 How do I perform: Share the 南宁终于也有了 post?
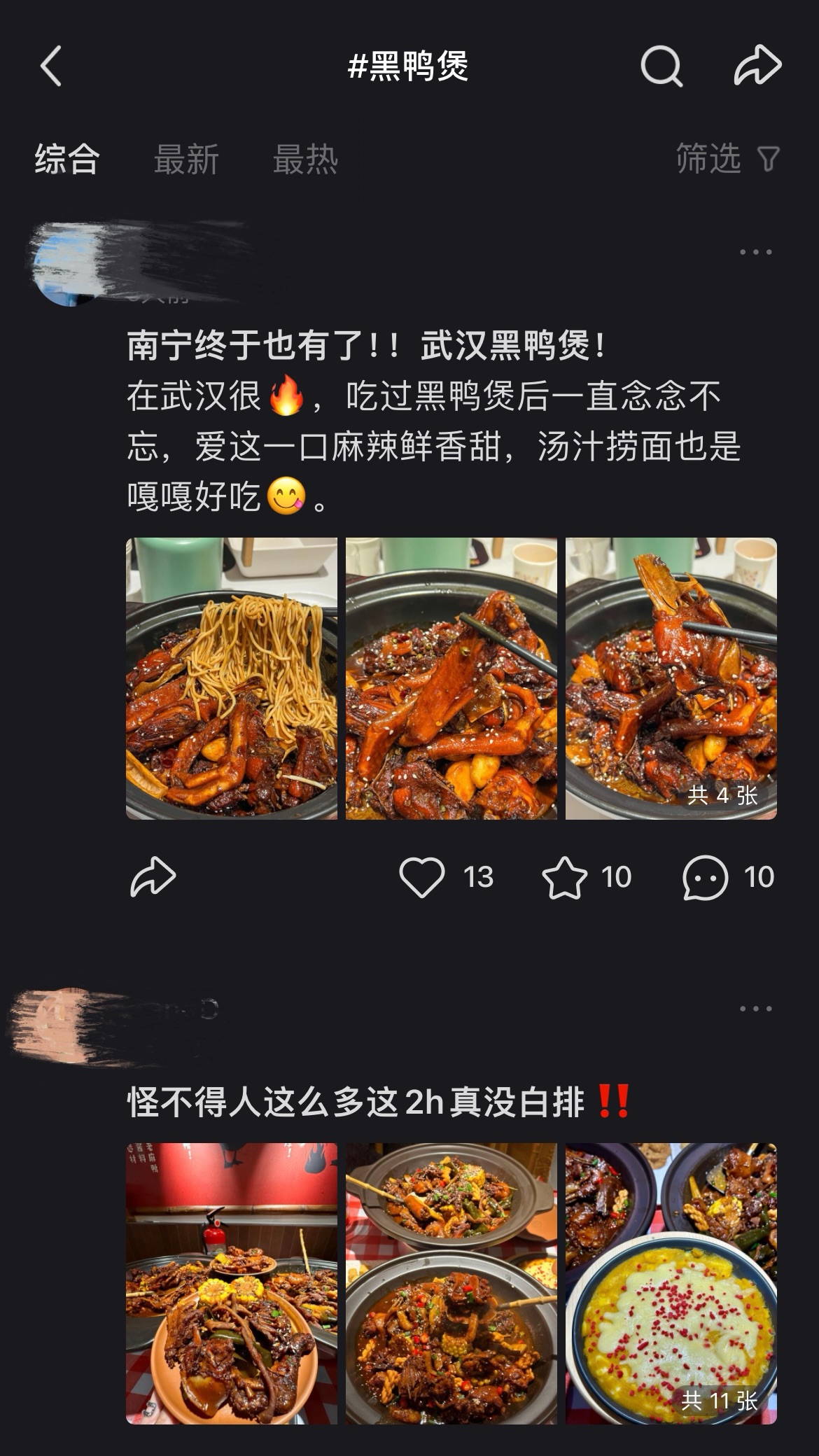pyautogui.click(x=153, y=876)
